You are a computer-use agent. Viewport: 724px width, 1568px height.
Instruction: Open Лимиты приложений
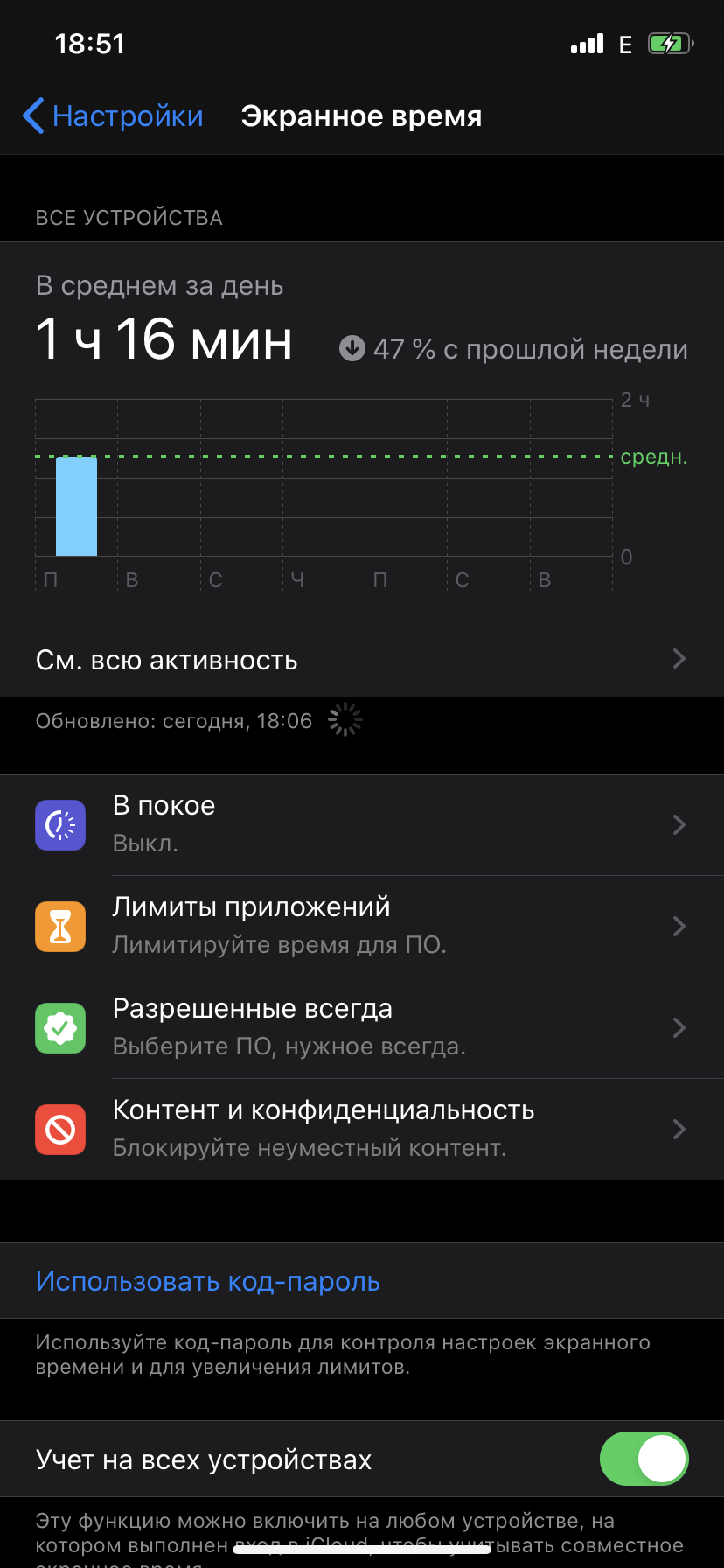(x=360, y=926)
